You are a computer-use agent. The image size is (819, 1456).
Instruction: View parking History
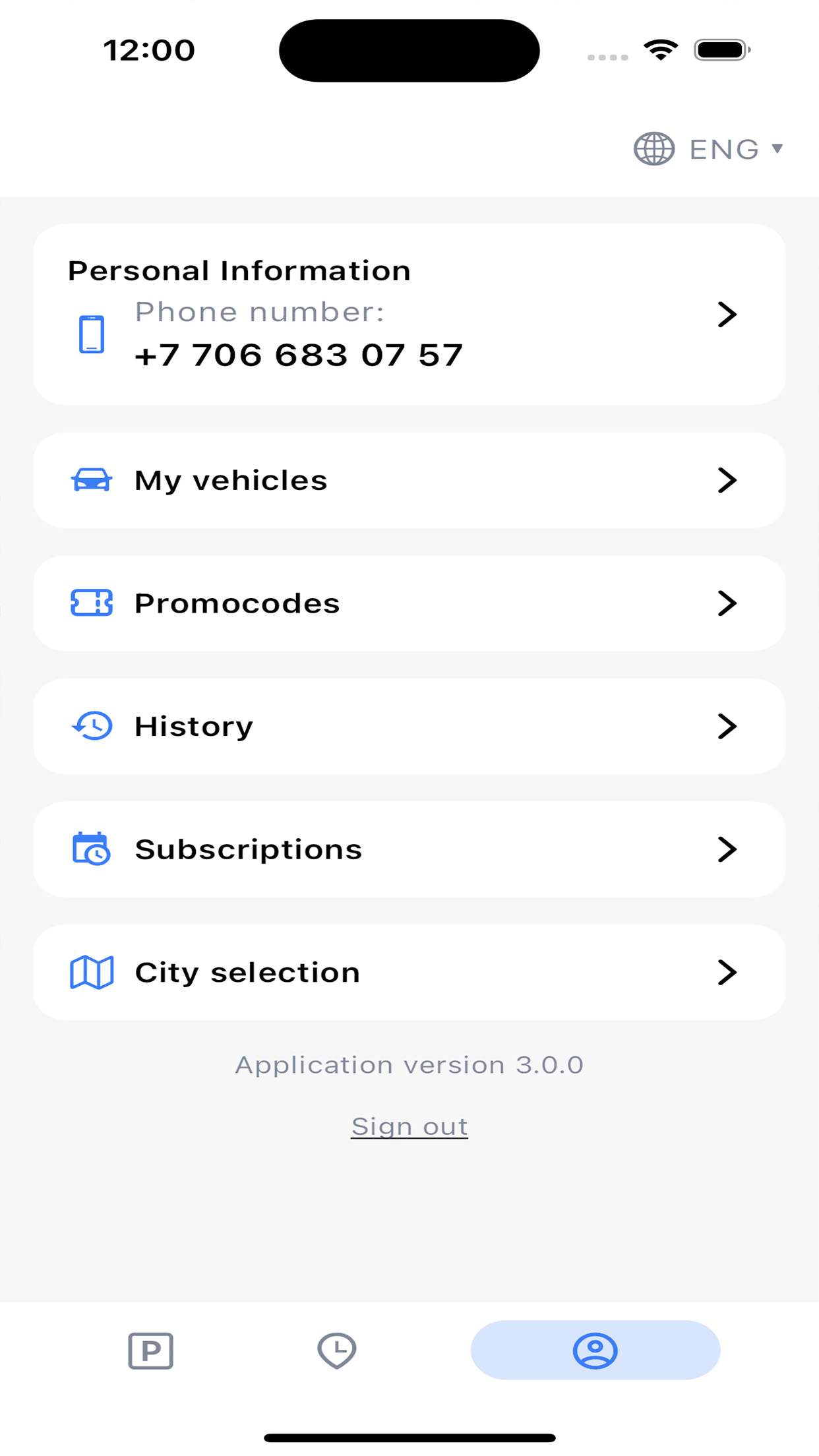[409, 726]
